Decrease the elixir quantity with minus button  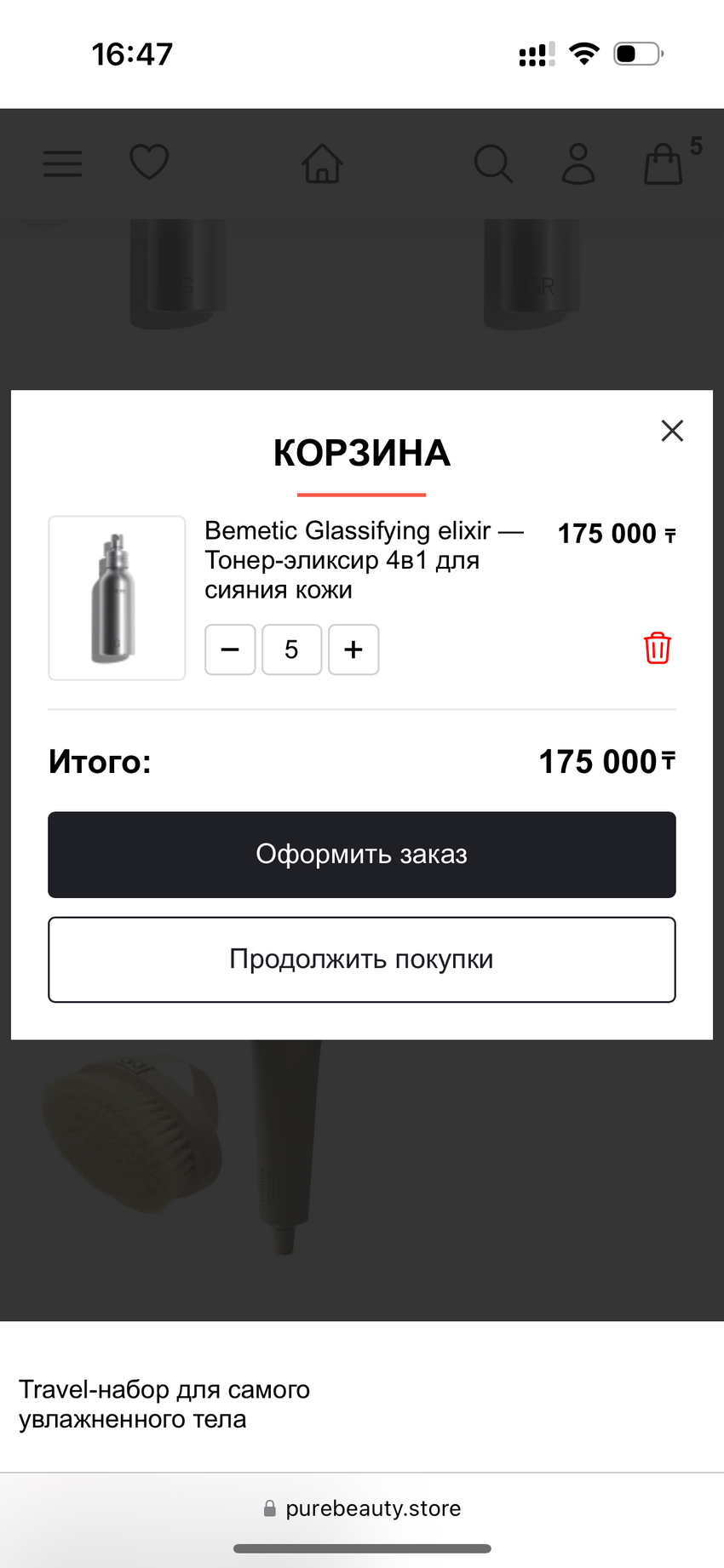[x=230, y=650]
